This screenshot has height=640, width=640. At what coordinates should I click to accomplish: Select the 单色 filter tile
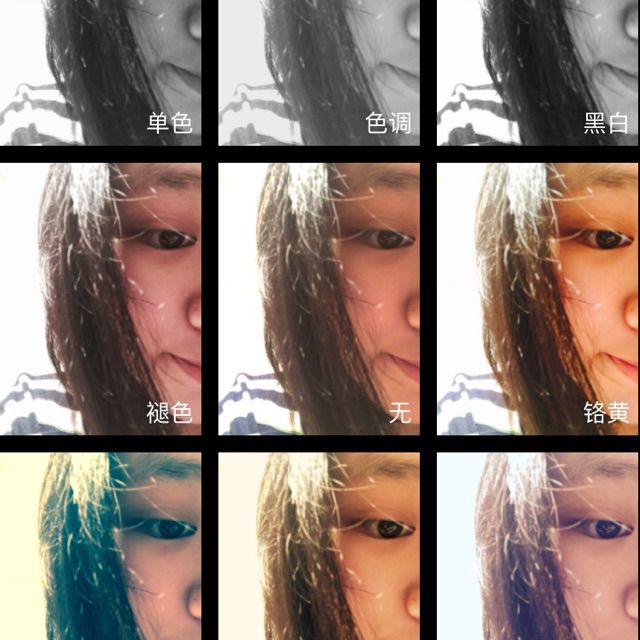pyautogui.click(x=100, y=72)
